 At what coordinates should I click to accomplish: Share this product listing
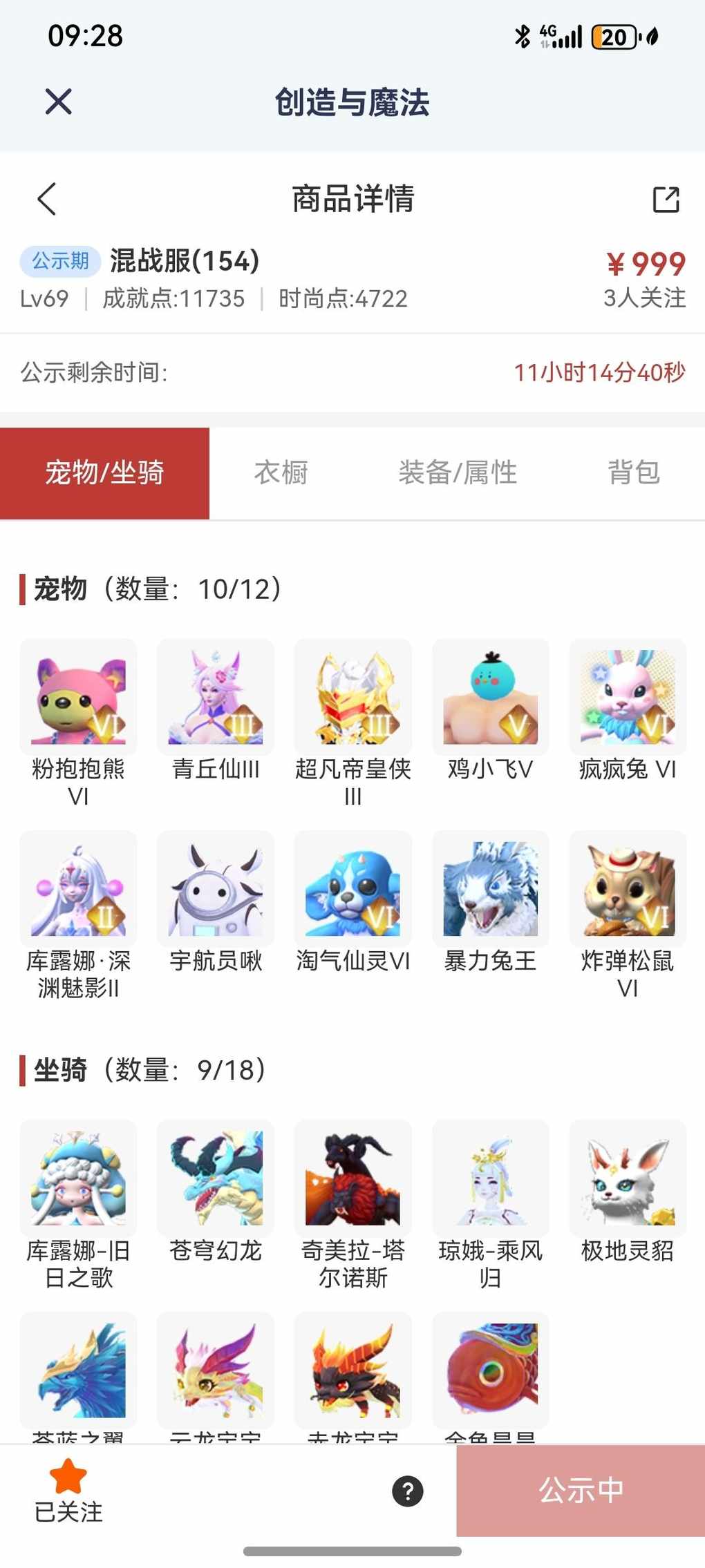(666, 200)
